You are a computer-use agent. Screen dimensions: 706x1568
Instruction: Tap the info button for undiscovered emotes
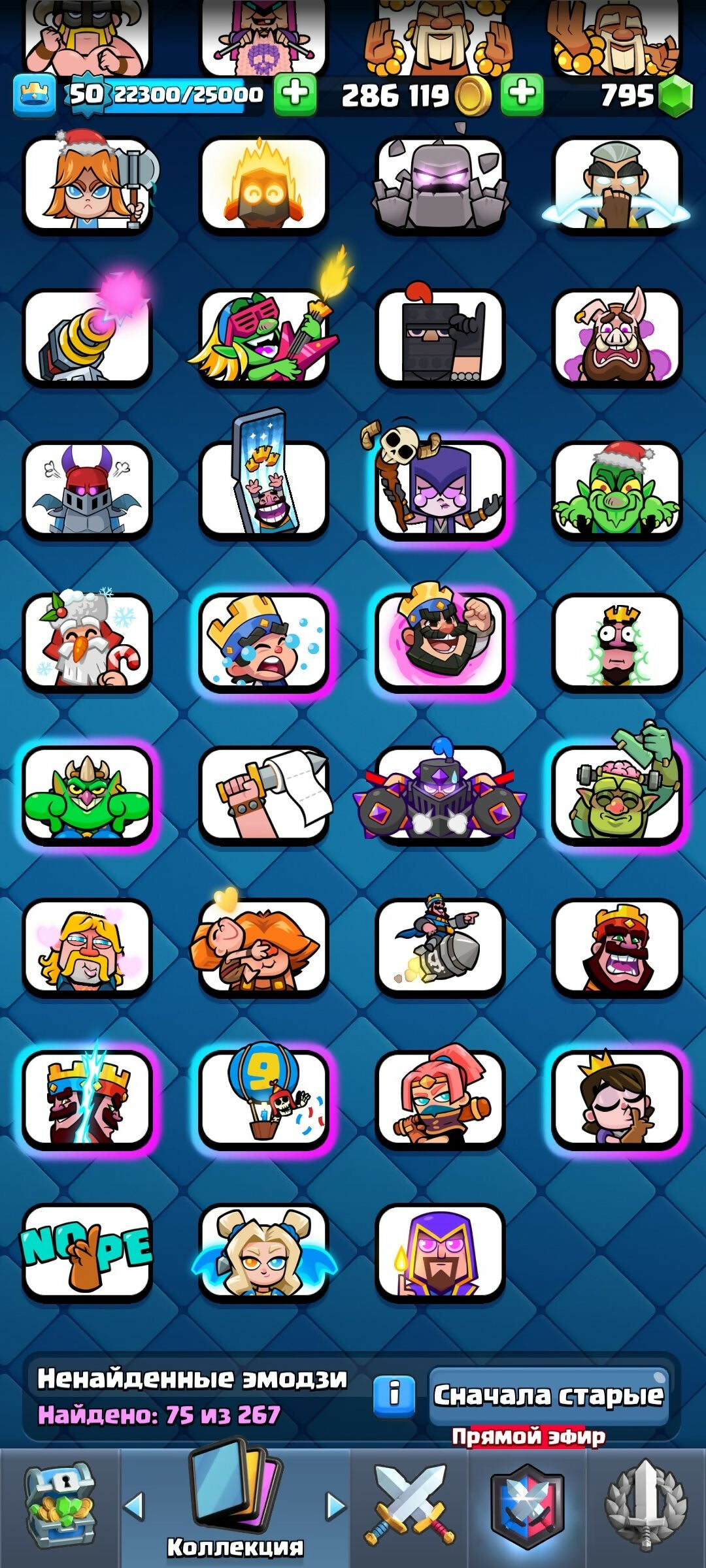394,1395
